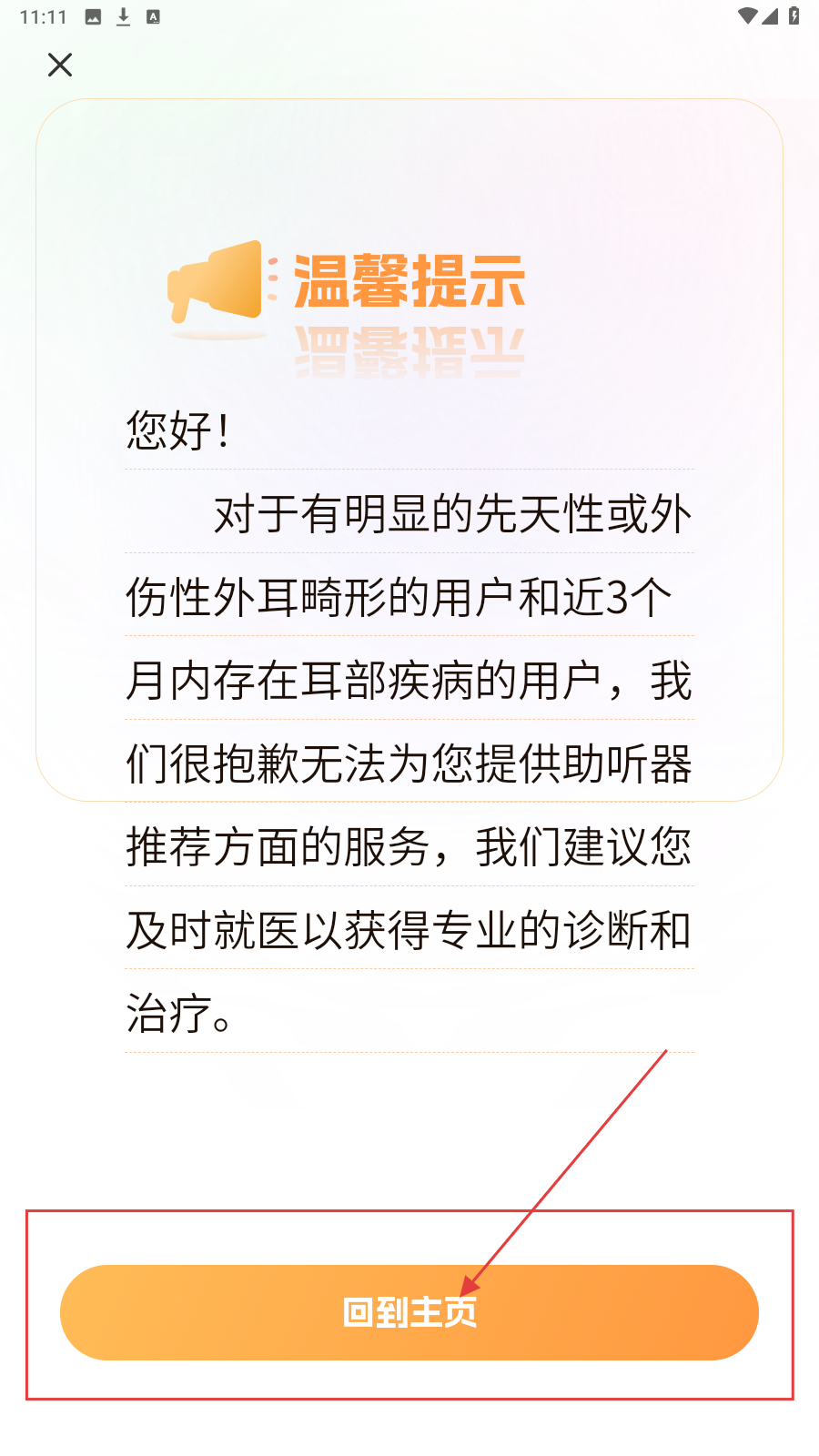Tap the 回到主页 button

point(409,1312)
